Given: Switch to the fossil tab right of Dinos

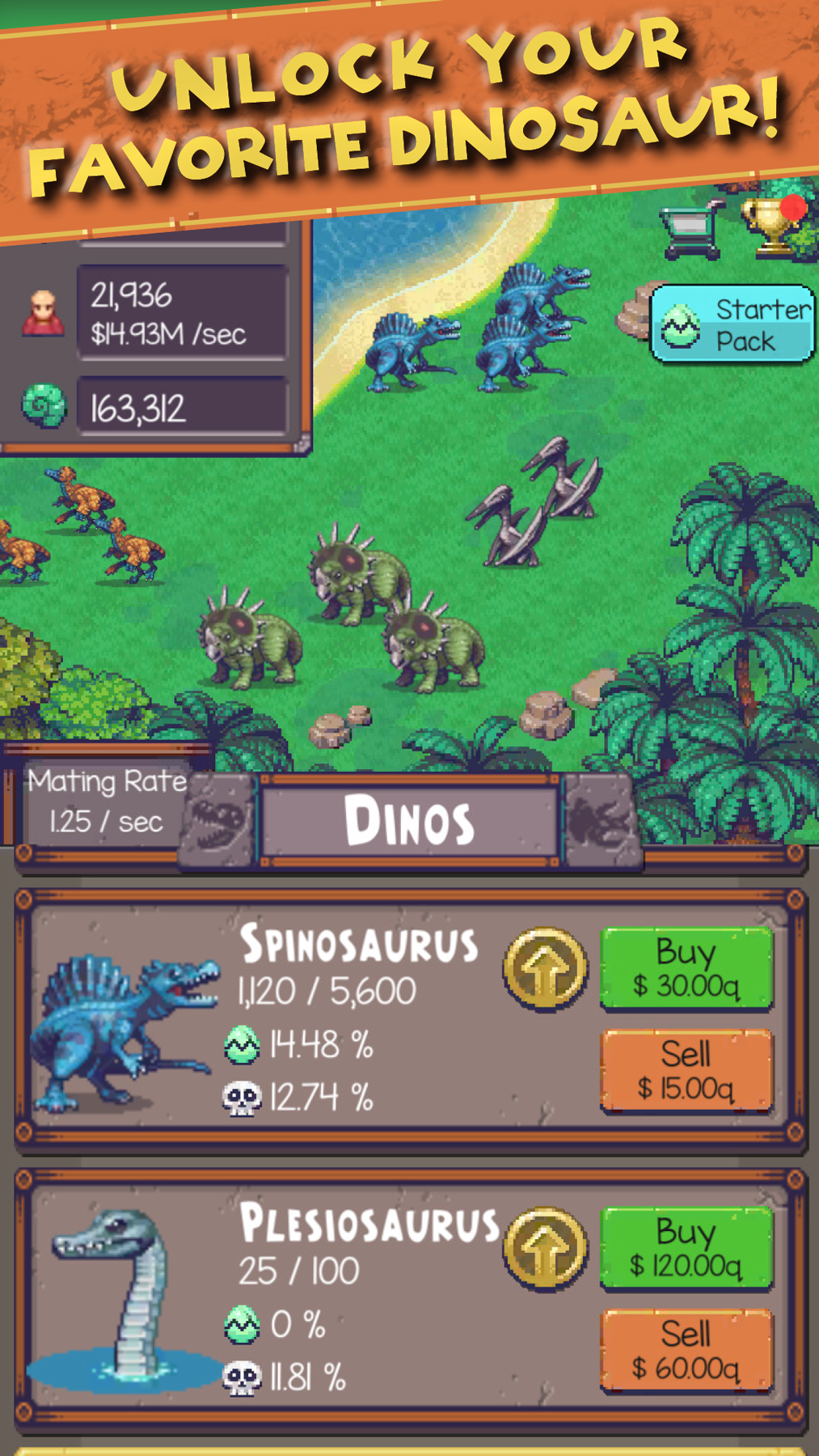Looking at the screenshot, I should pyautogui.click(x=601, y=821).
